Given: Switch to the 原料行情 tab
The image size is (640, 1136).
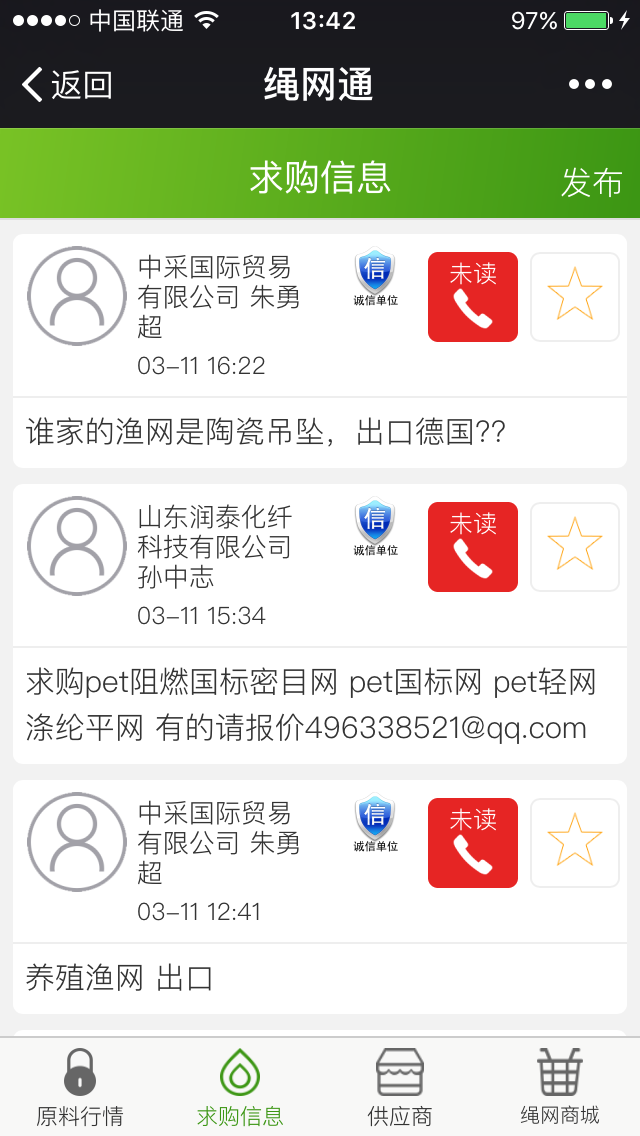Looking at the screenshot, I should [x=80, y=1088].
